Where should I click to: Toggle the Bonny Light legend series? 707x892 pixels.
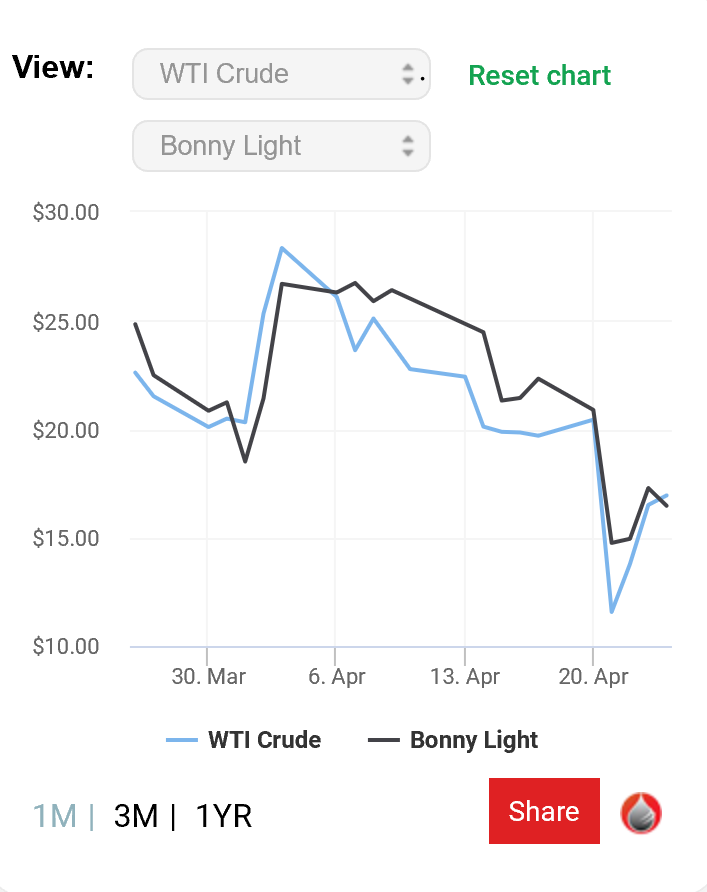[x=453, y=740]
